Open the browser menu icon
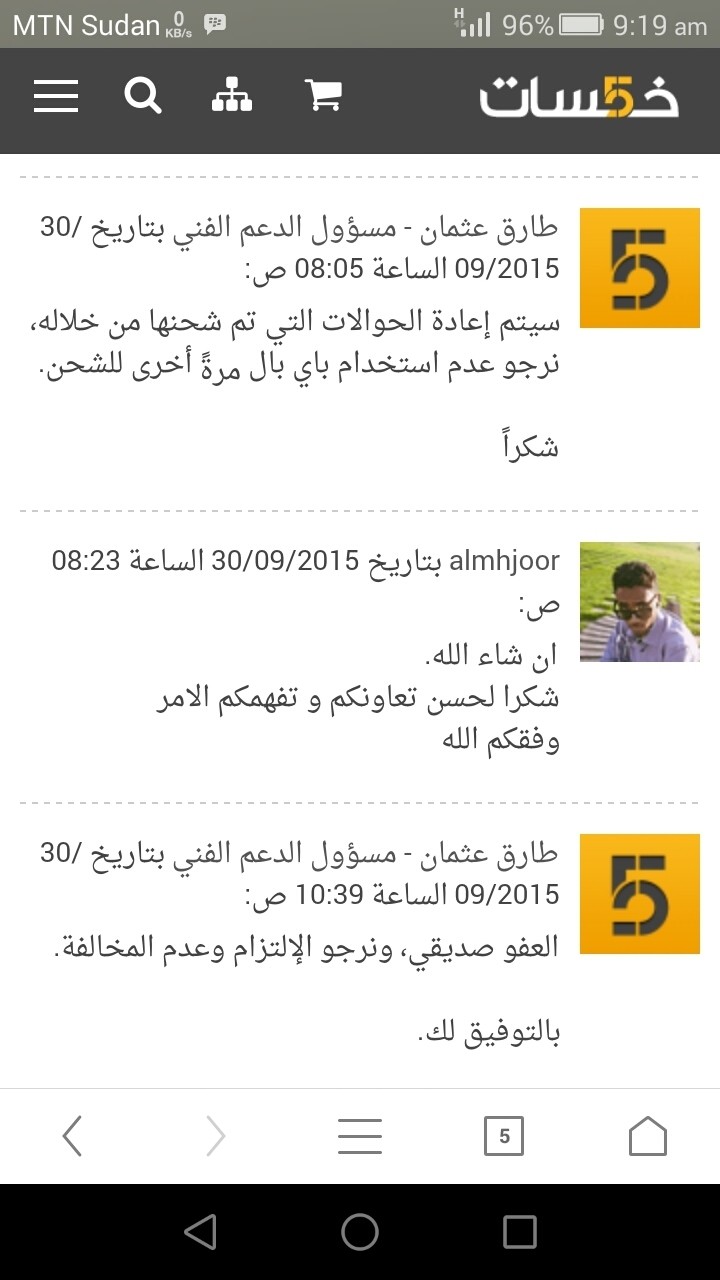720x1280 pixels. [x=360, y=1136]
